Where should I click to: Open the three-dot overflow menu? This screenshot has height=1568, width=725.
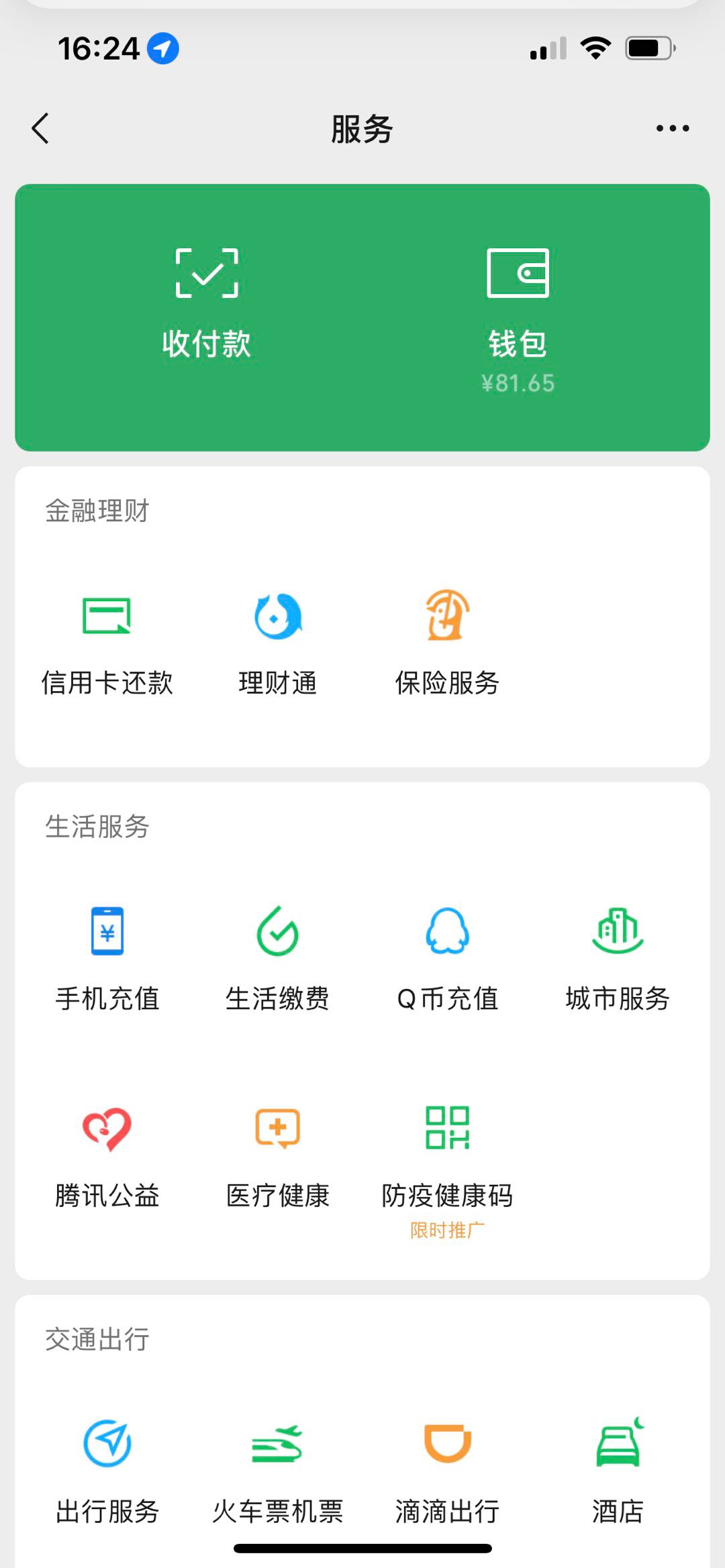[672, 128]
